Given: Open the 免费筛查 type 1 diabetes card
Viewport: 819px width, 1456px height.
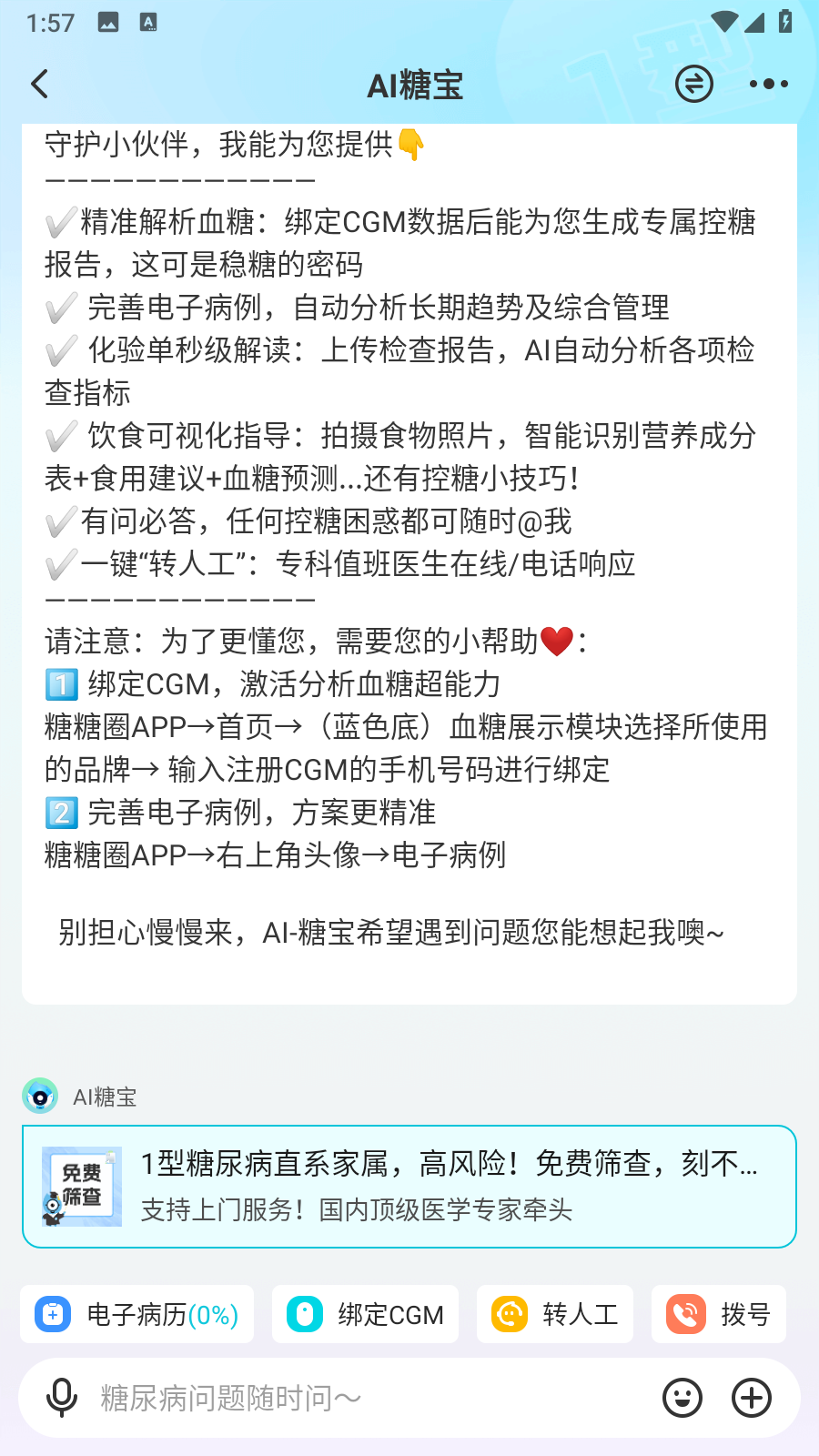Looking at the screenshot, I should coord(409,1187).
